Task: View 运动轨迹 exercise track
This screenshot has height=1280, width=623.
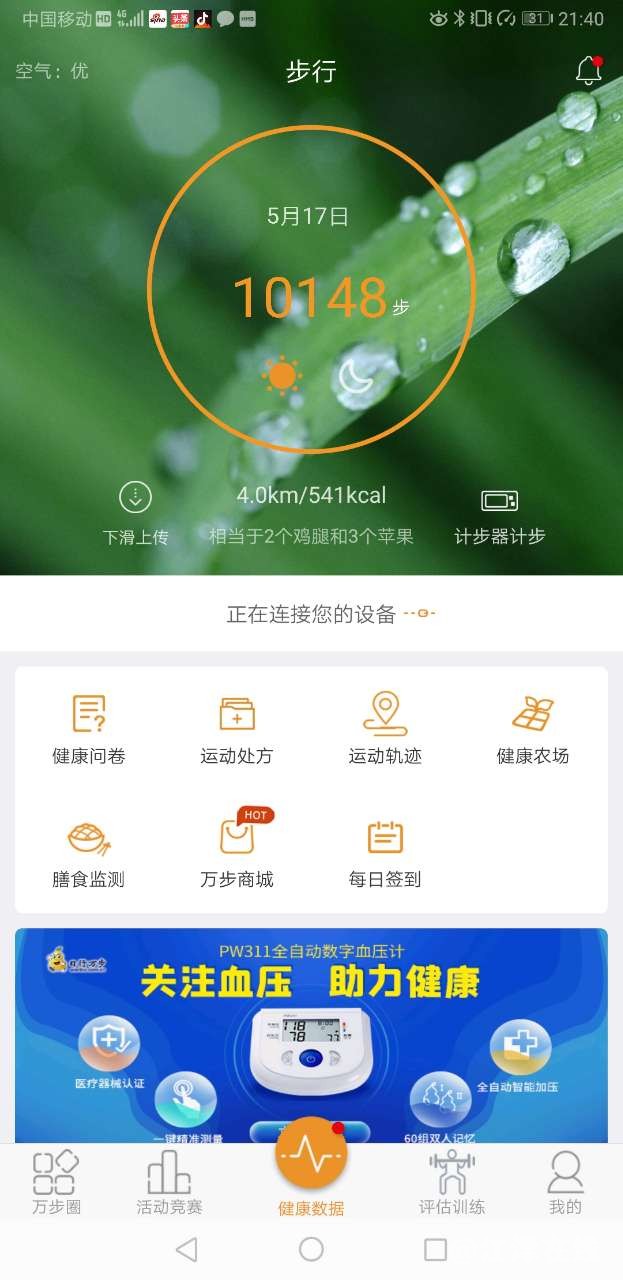Action: point(385,729)
